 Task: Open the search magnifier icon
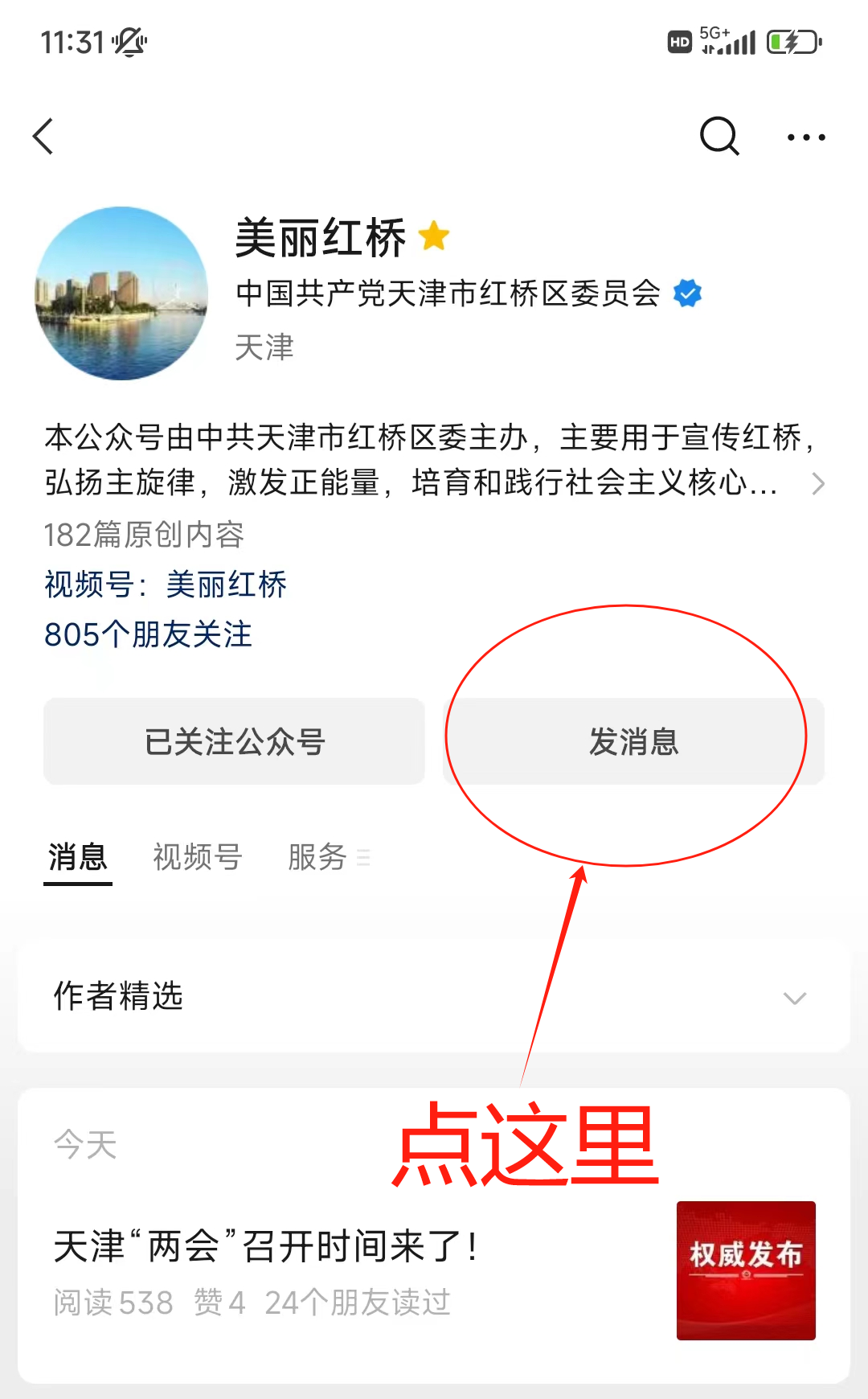[719, 137]
